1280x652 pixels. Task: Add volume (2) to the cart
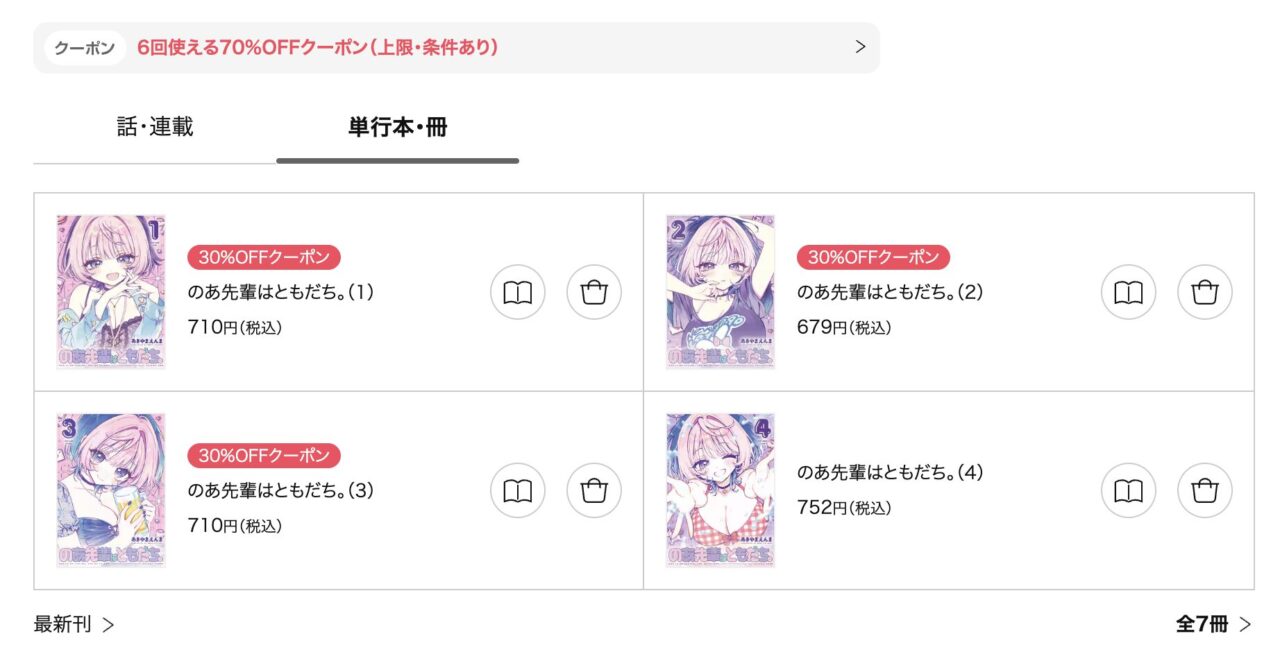(x=1205, y=292)
